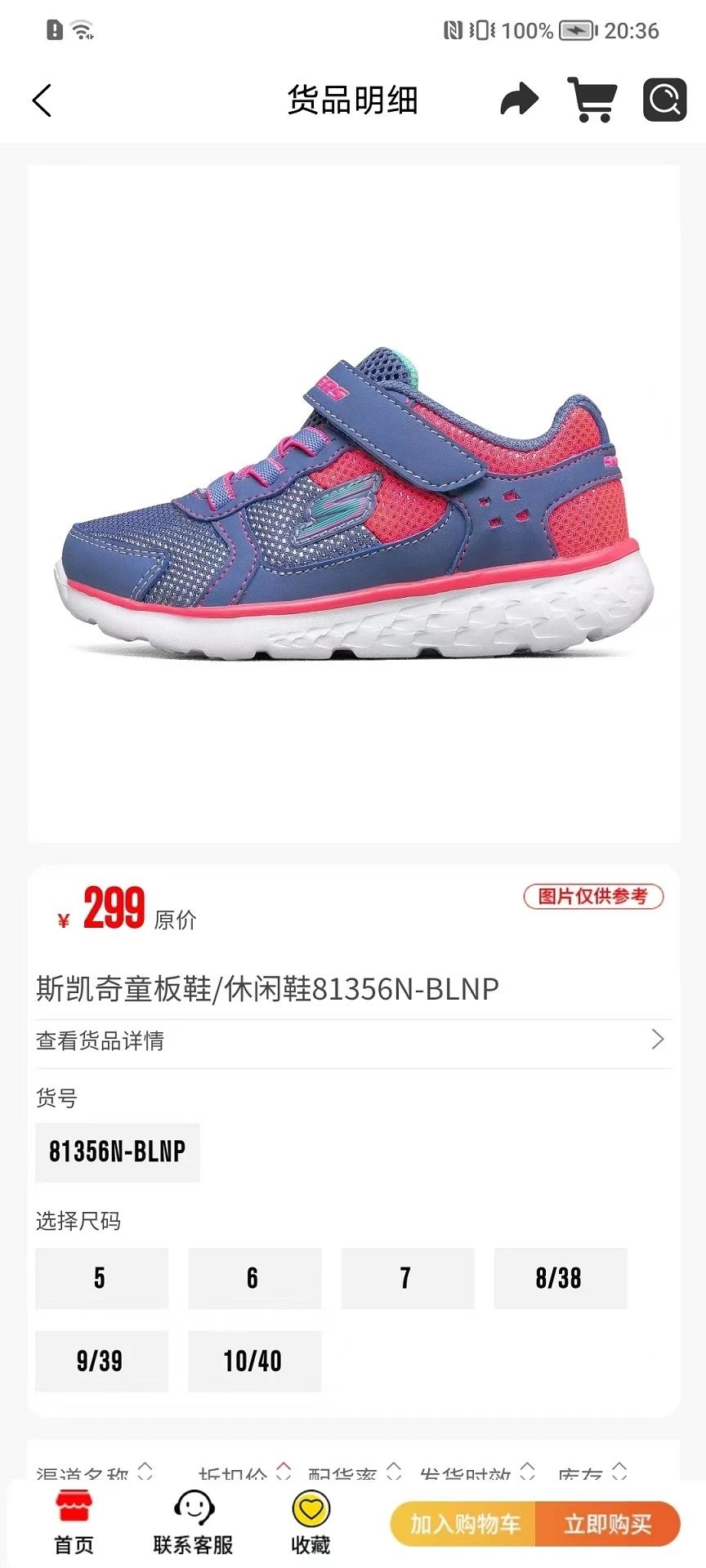The image size is (706, 1568).
Task: Select size 8/38
Action: pos(560,1278)
